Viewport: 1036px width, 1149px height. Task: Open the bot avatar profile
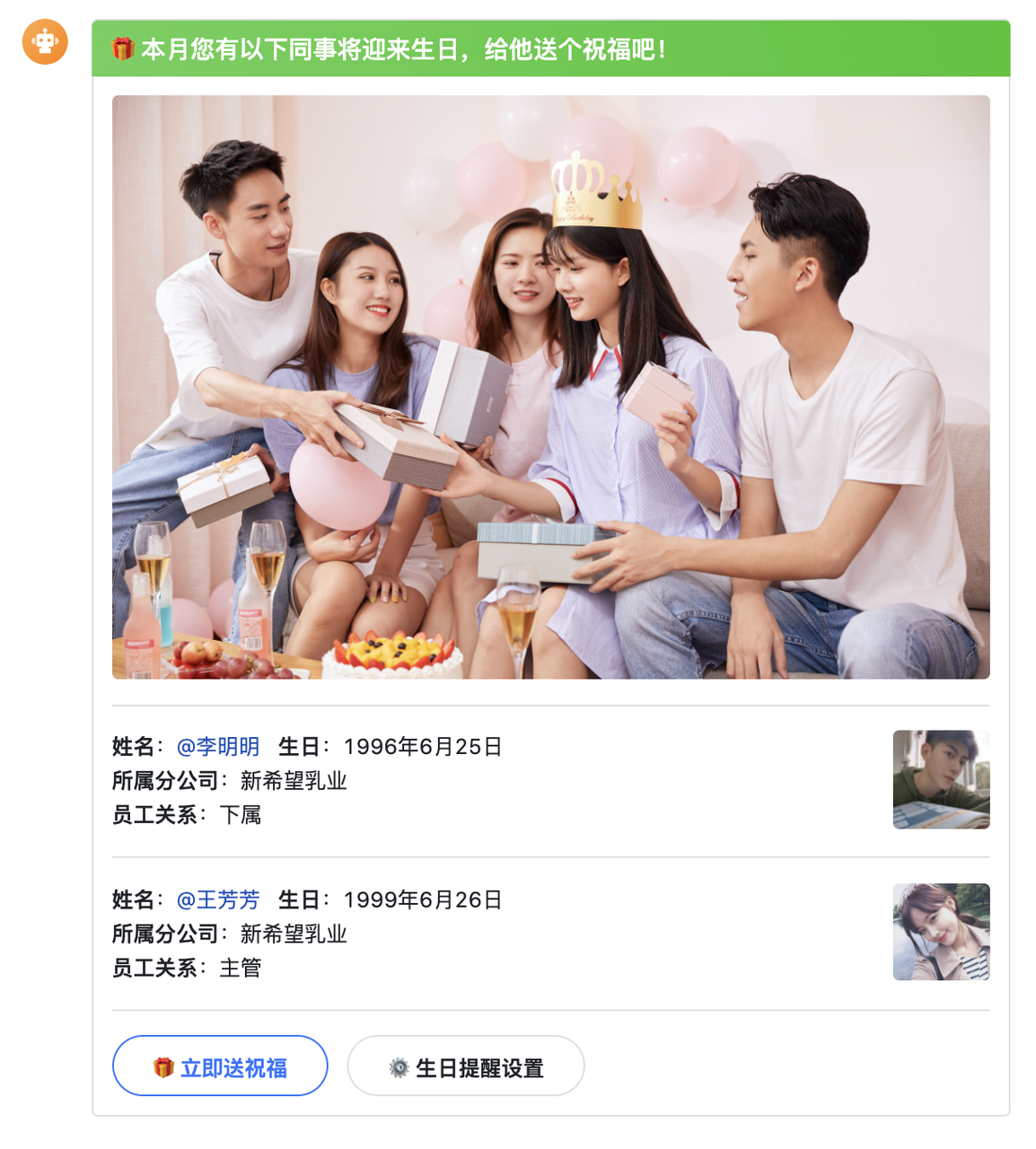point(45,42)
